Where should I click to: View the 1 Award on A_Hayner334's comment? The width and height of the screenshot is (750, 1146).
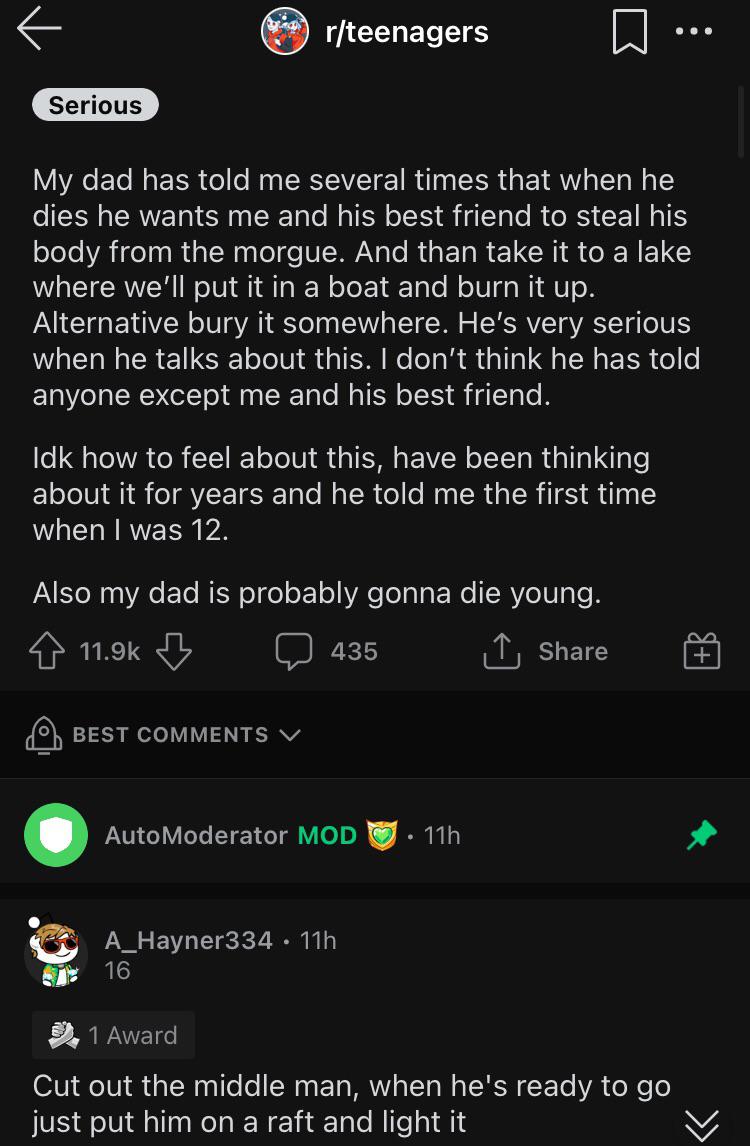coord(114,1035)
